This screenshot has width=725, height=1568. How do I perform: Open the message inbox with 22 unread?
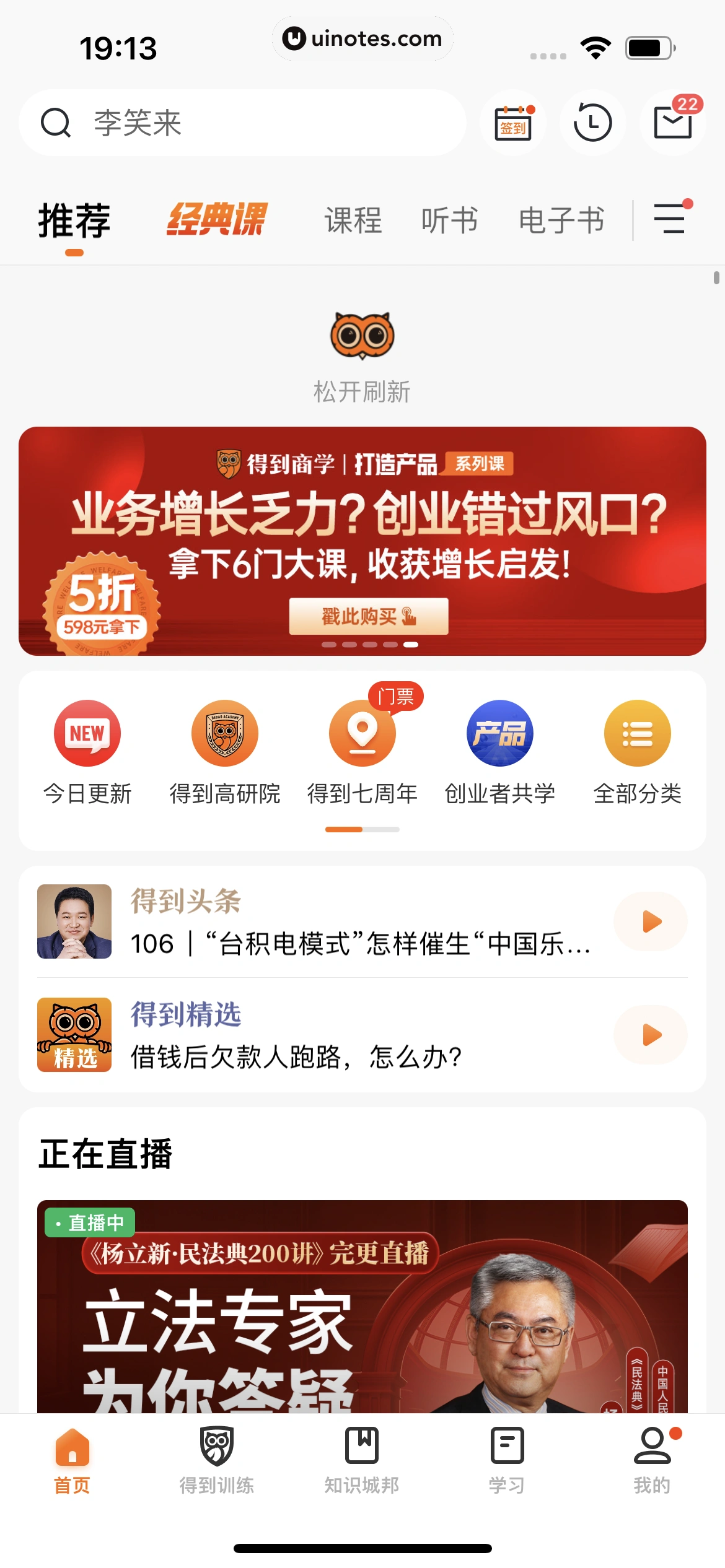(x=672, y=123)
